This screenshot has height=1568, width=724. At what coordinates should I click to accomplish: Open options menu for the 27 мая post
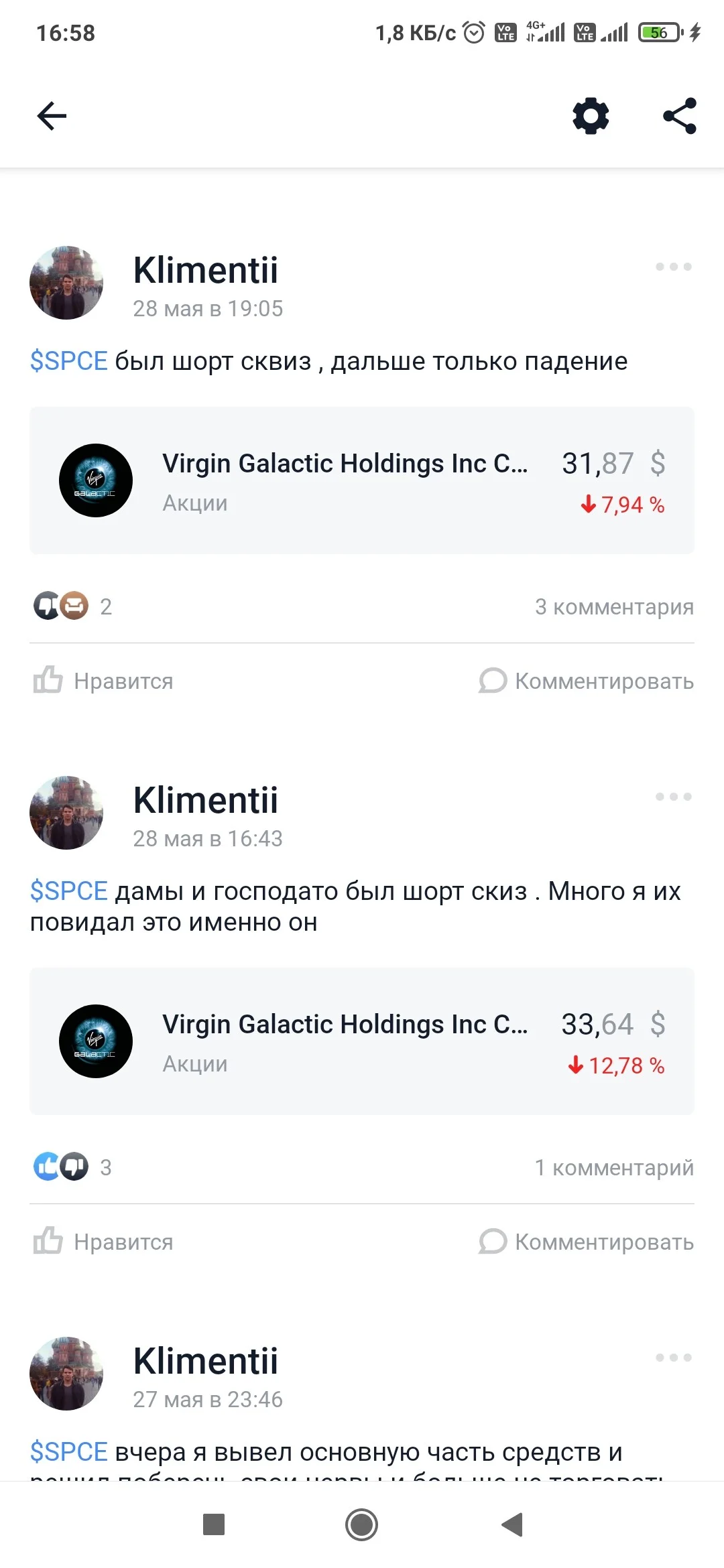click(673, 1358)
